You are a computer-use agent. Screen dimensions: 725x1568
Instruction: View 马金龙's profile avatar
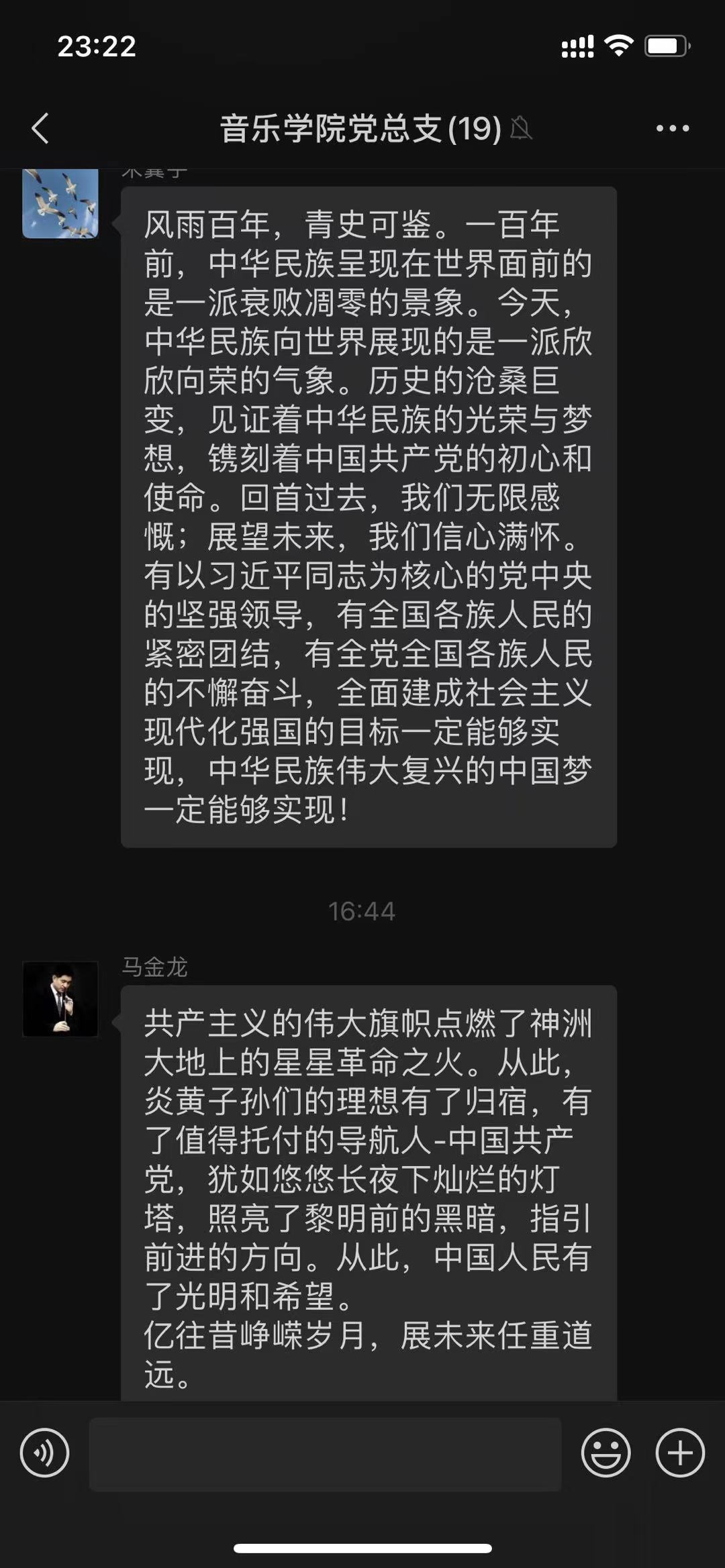point(60,998)
